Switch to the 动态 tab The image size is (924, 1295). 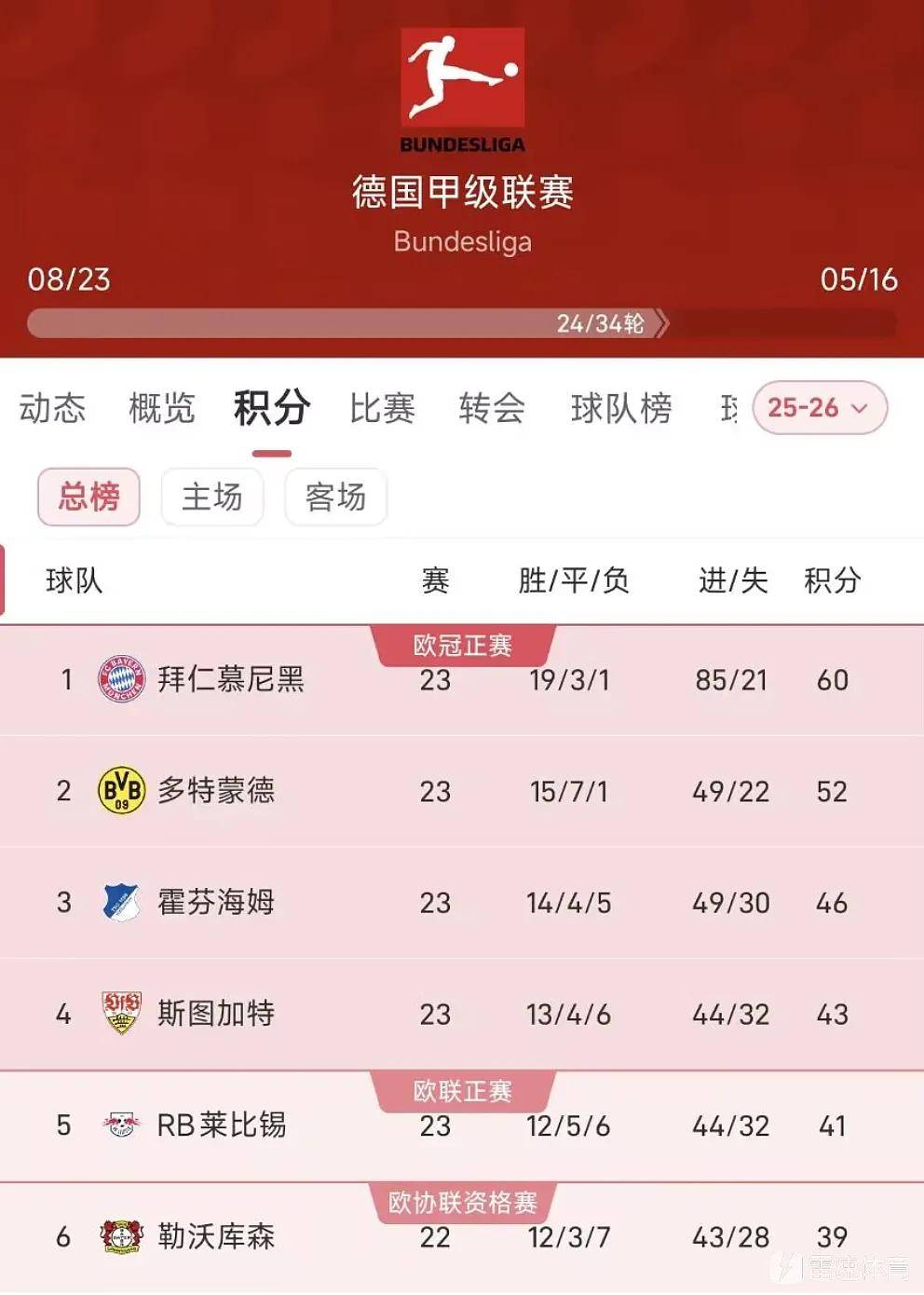(x=53, y=409)
